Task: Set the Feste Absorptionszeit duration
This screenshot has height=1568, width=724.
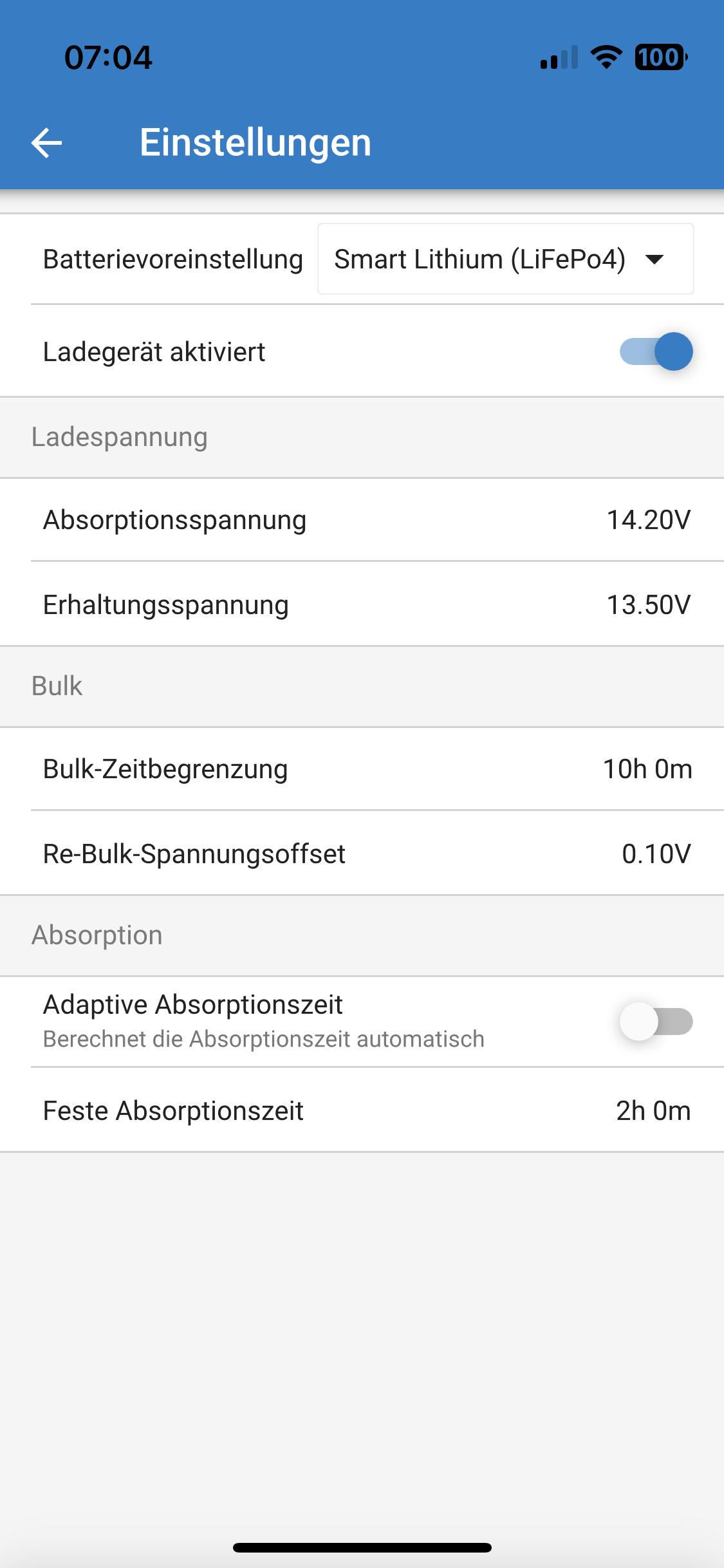Action: point(362,1110)
